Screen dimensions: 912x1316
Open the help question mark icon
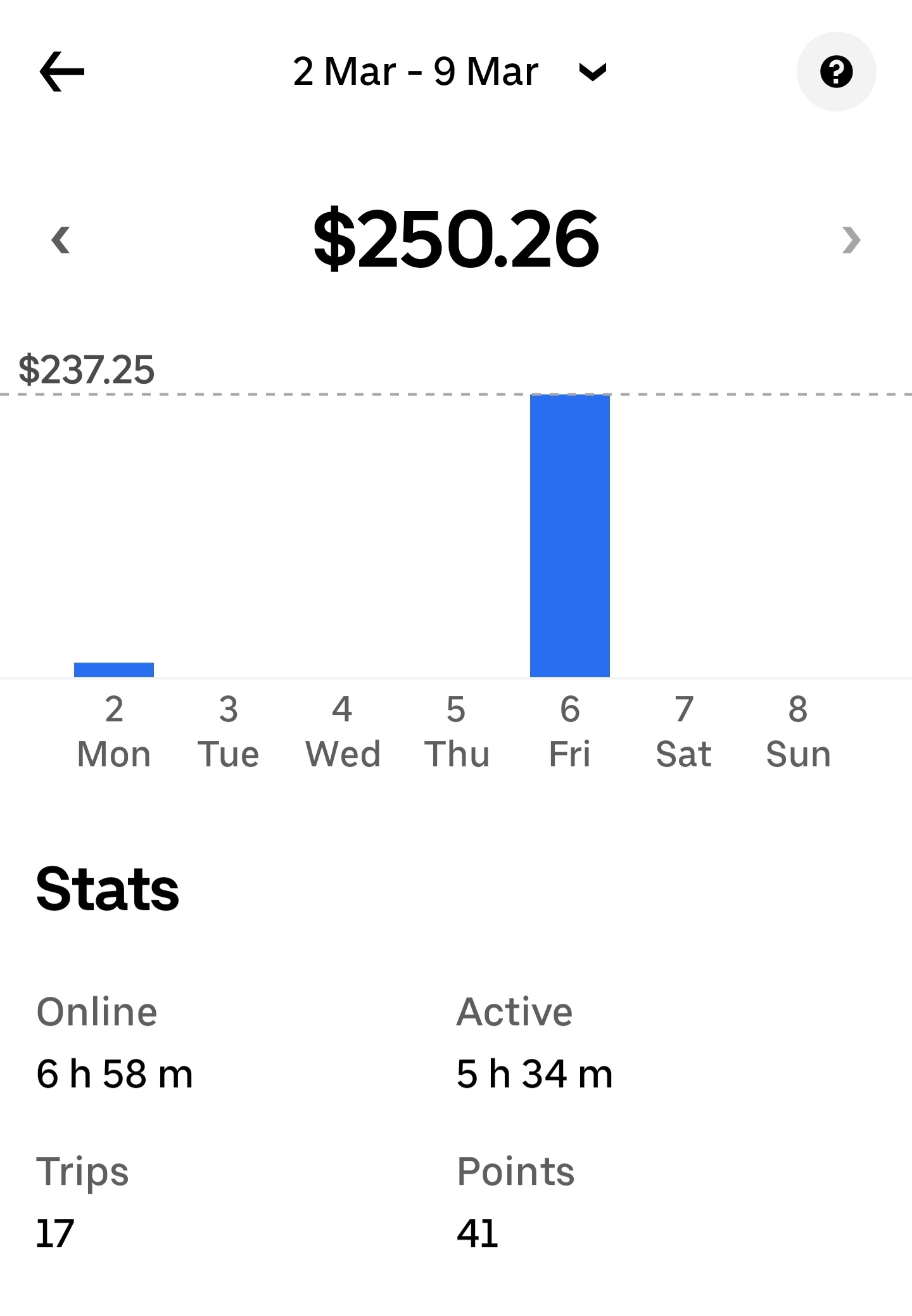click(x=836, y=72)
